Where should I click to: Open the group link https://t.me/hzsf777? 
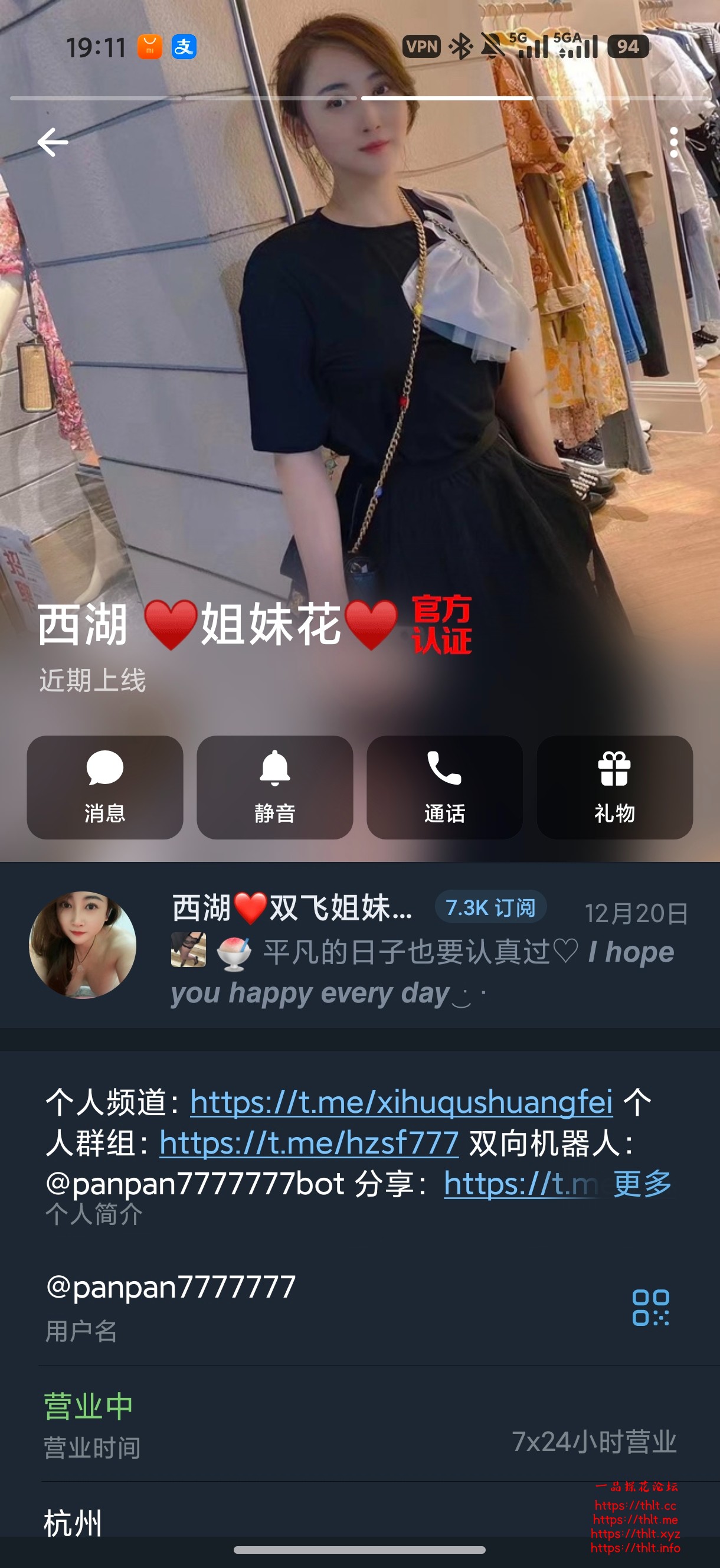coord(307,1147)
